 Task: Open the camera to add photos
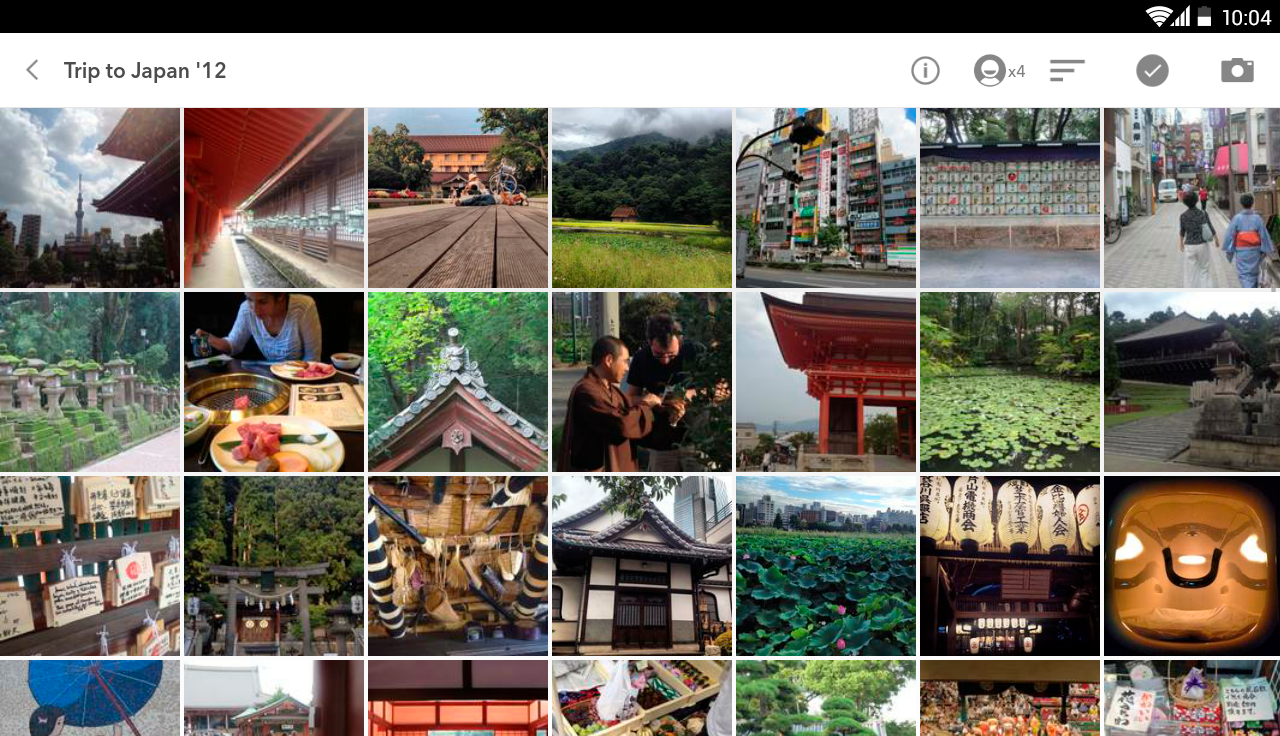point(1237,70)
